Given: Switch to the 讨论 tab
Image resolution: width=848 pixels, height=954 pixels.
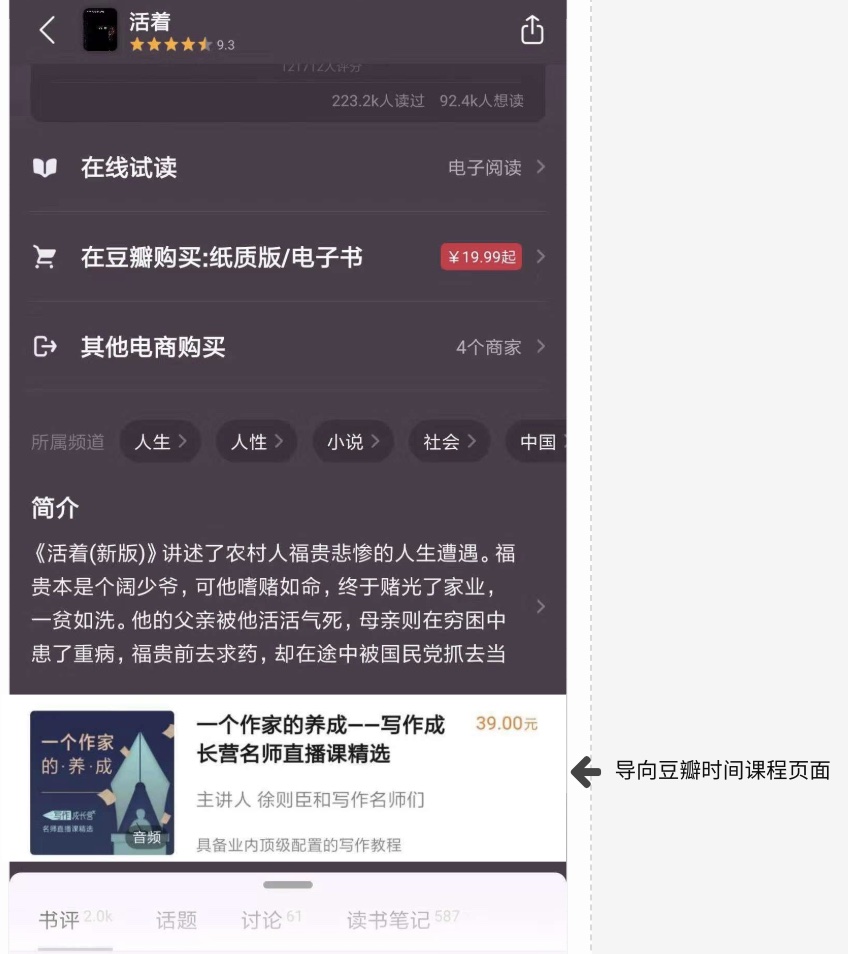Looking at the screenshot, I should (x=262, y=920).
